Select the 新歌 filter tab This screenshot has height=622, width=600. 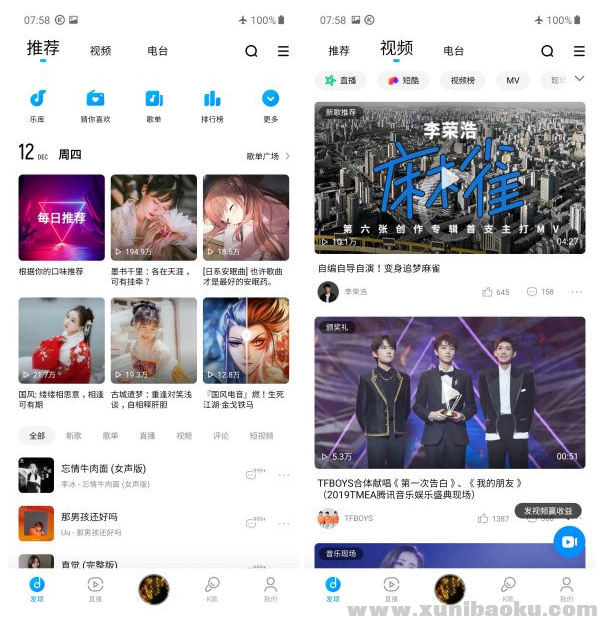tap(74, 436)
